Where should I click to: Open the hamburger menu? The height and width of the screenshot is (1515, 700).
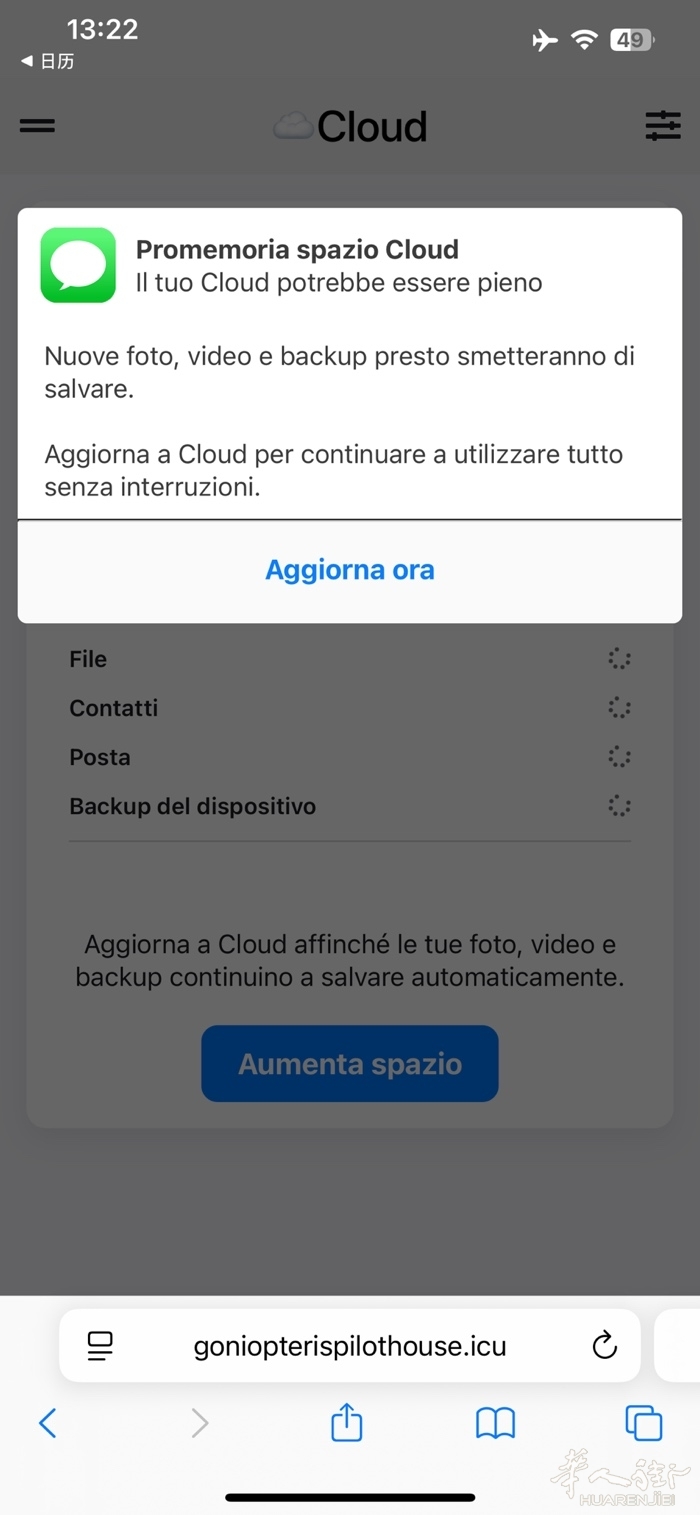pos(37,126)
